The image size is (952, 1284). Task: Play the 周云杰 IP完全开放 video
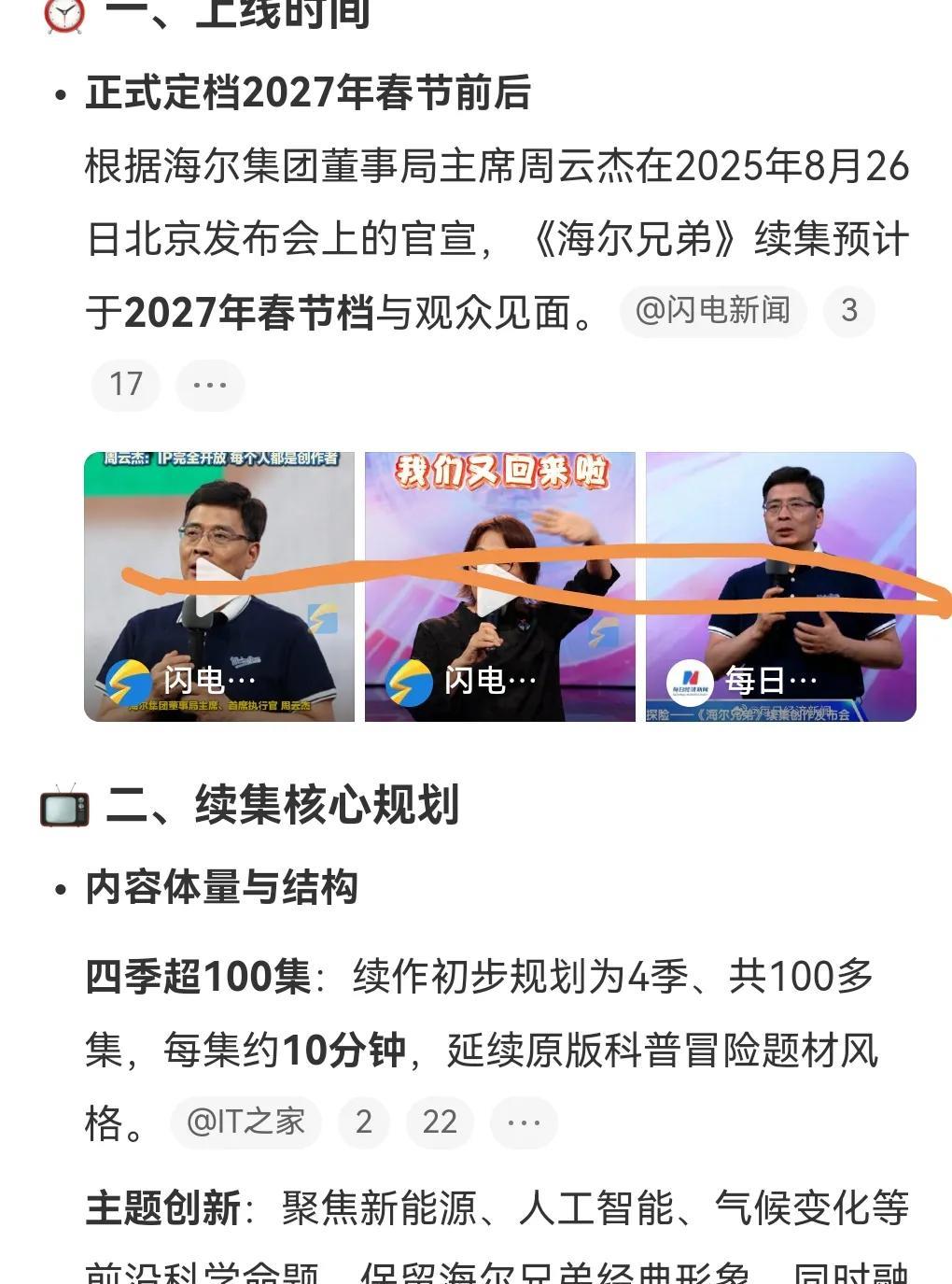219,586
